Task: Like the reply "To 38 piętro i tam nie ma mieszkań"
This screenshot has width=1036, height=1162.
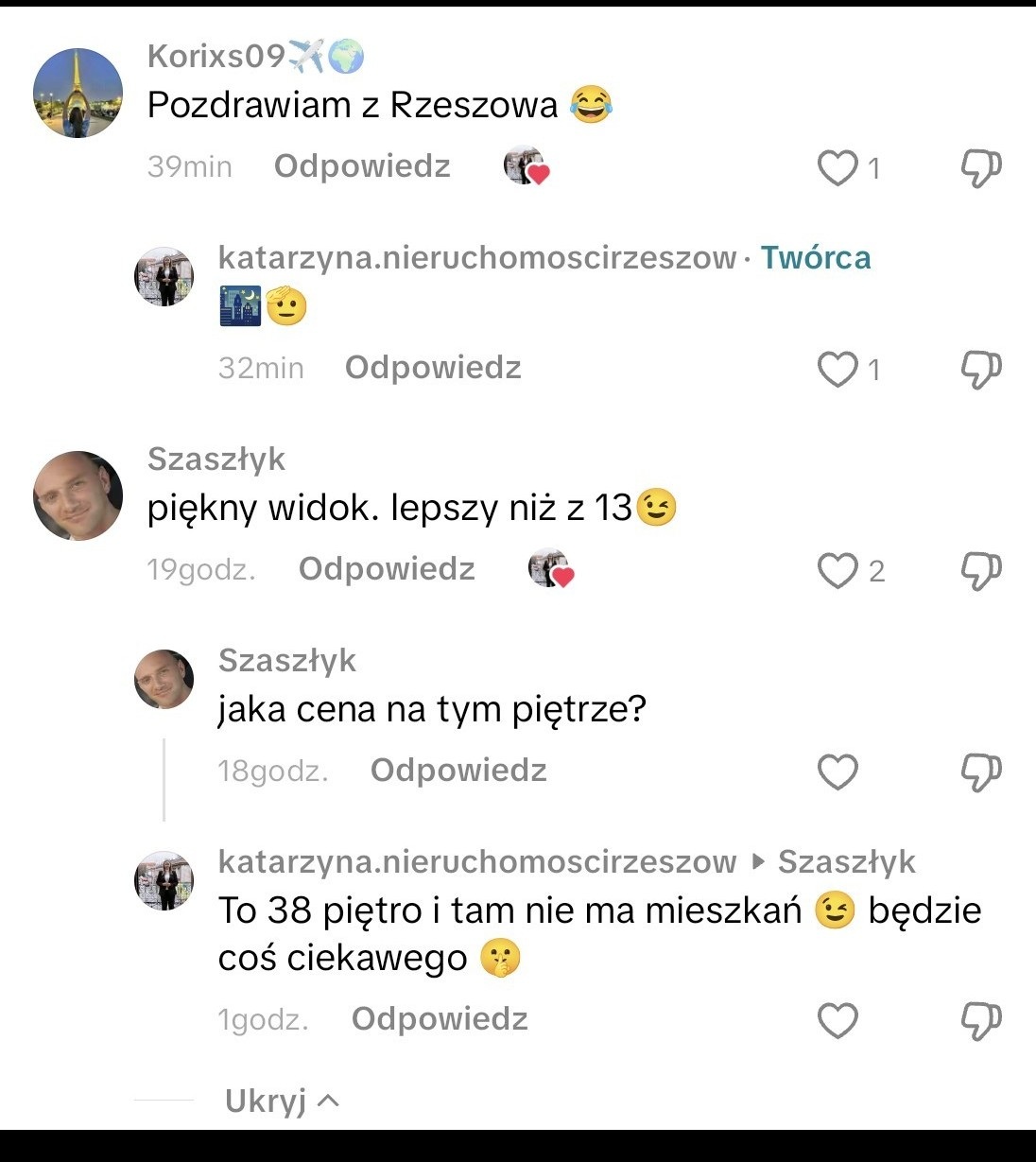Action: (x=837, y=1021)
